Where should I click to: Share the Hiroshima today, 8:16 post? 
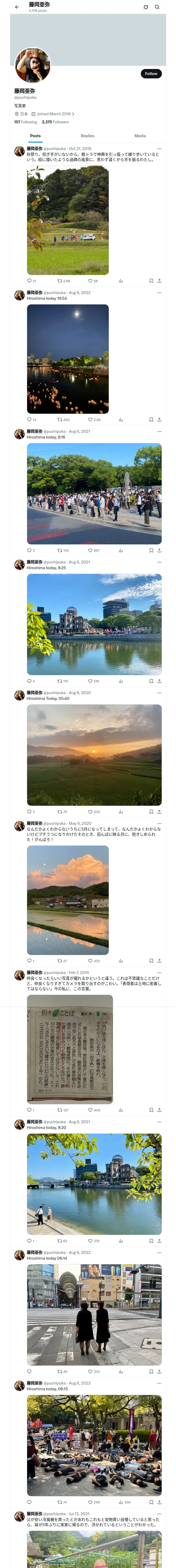(159, 550)
